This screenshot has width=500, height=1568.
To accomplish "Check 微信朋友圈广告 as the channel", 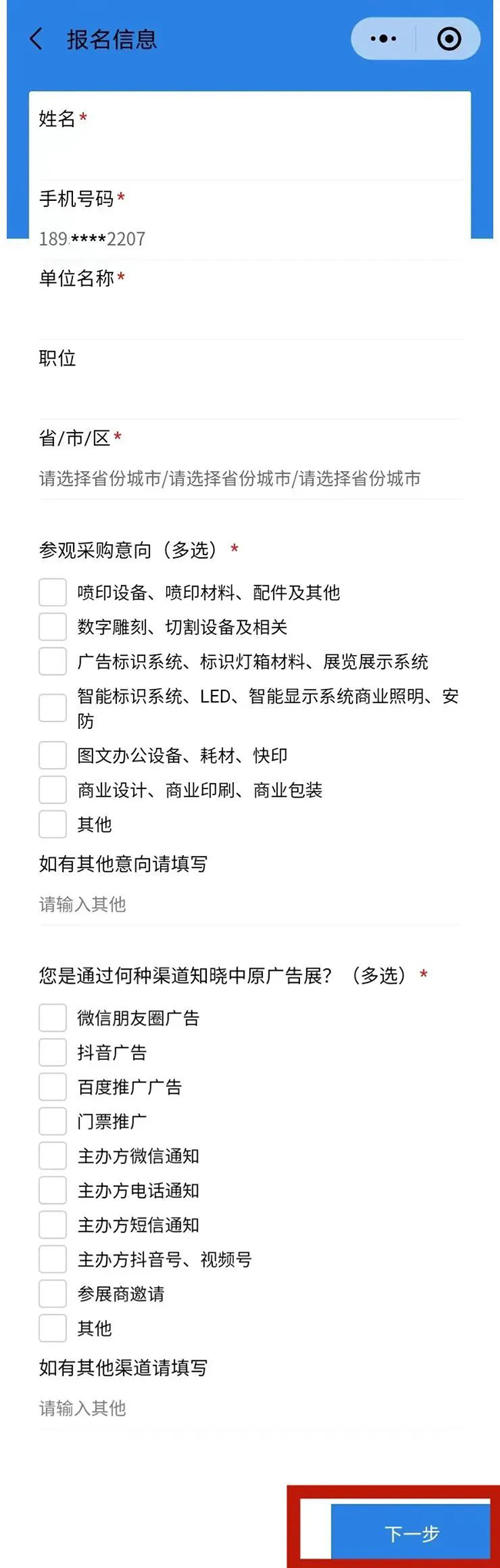I will [52, 1018].
